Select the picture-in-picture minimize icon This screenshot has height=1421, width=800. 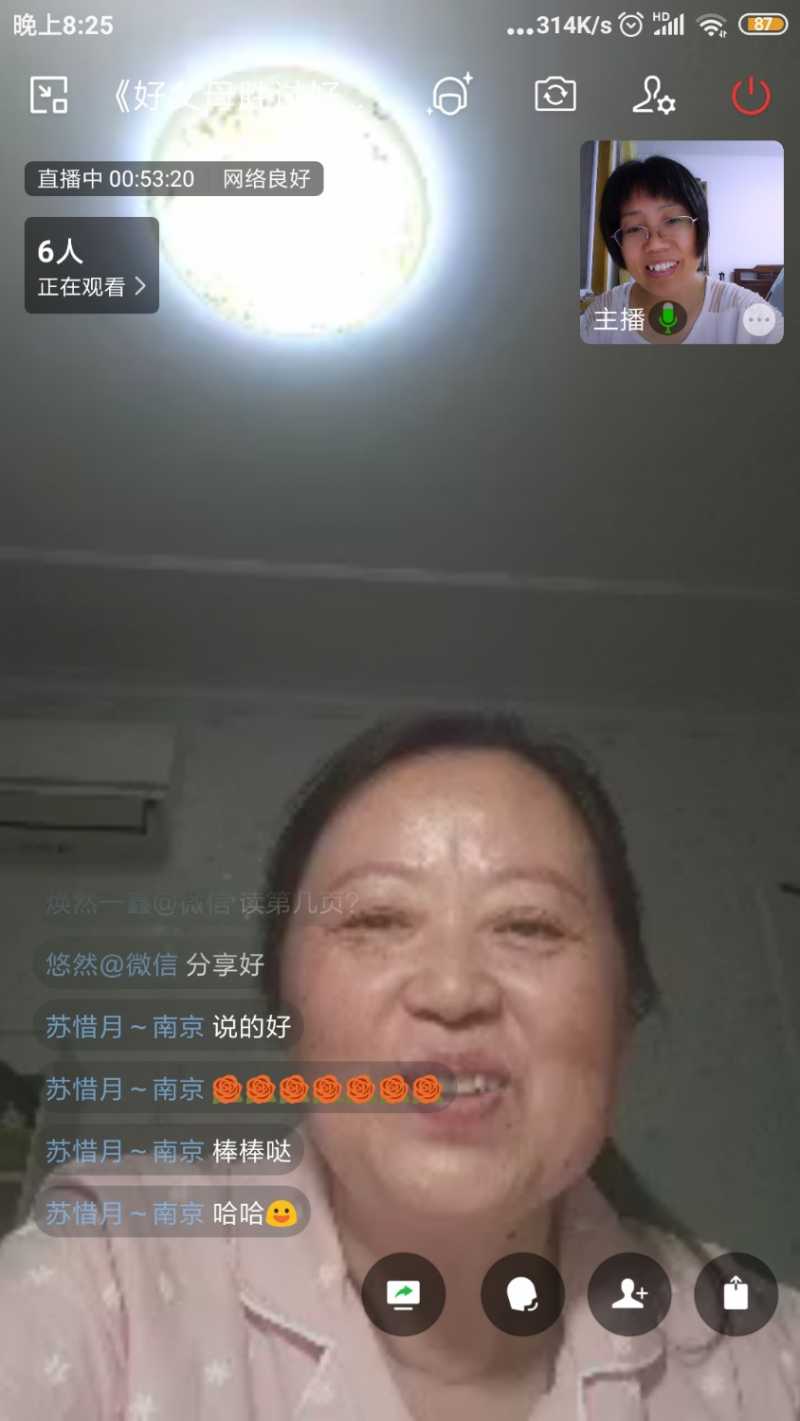point(48,95)
